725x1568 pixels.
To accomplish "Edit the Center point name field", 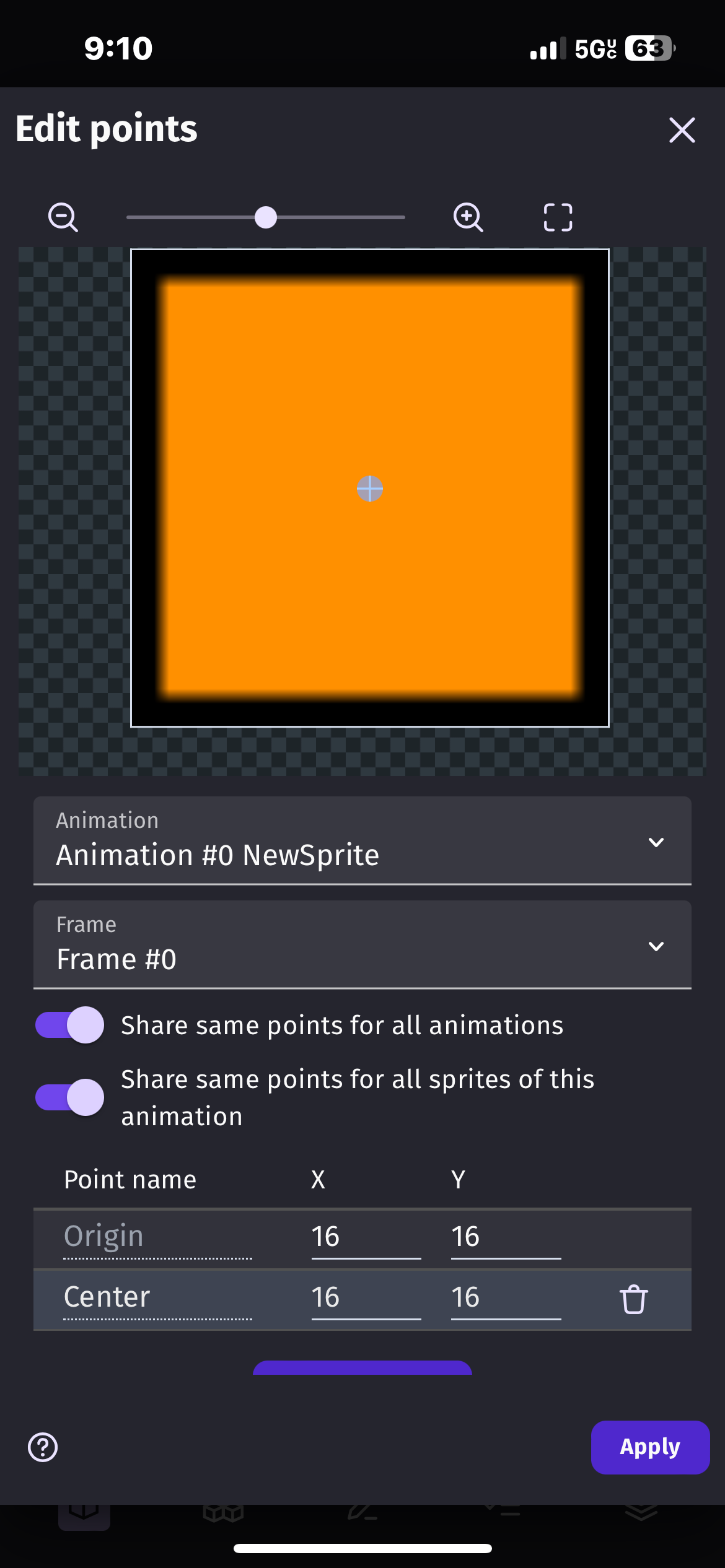I will pos(157,1297).
